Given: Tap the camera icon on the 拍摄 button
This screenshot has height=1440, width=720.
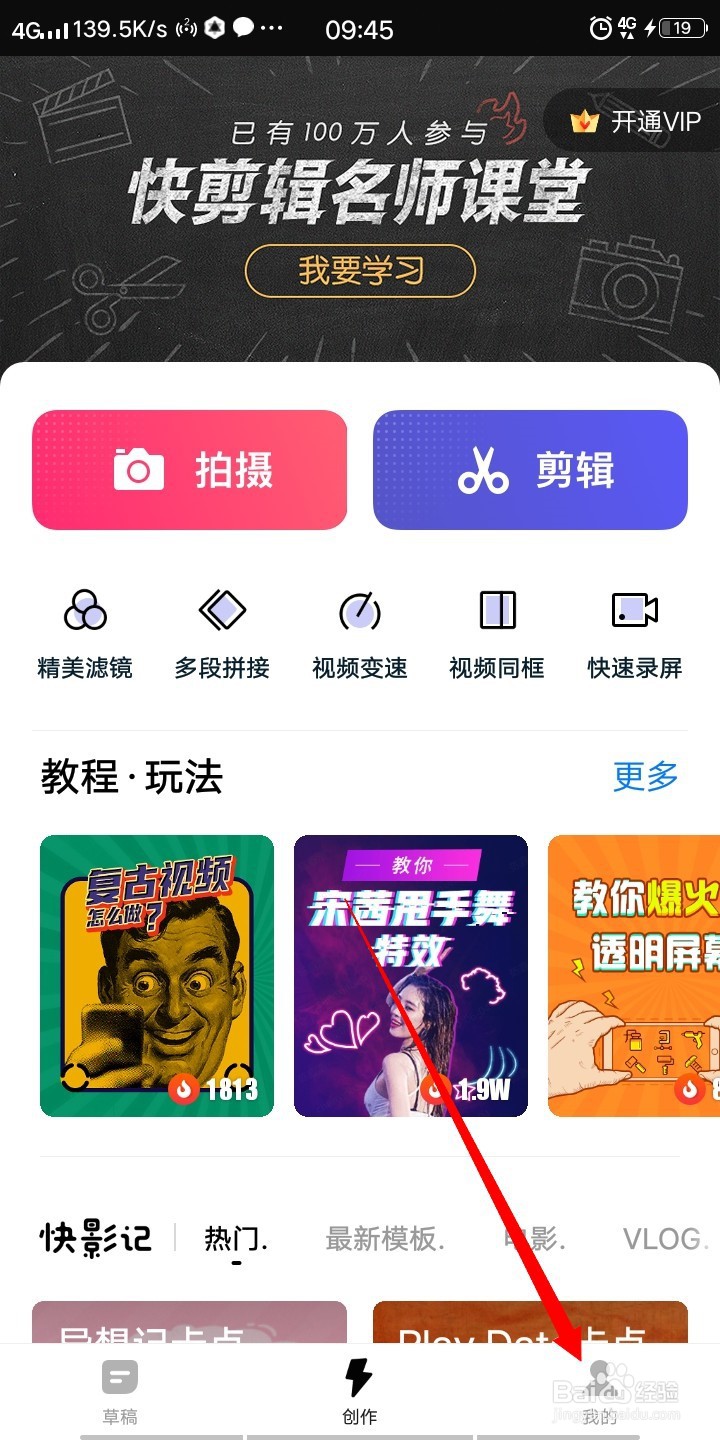Looking at the screenshot, I should coord(140,470).
